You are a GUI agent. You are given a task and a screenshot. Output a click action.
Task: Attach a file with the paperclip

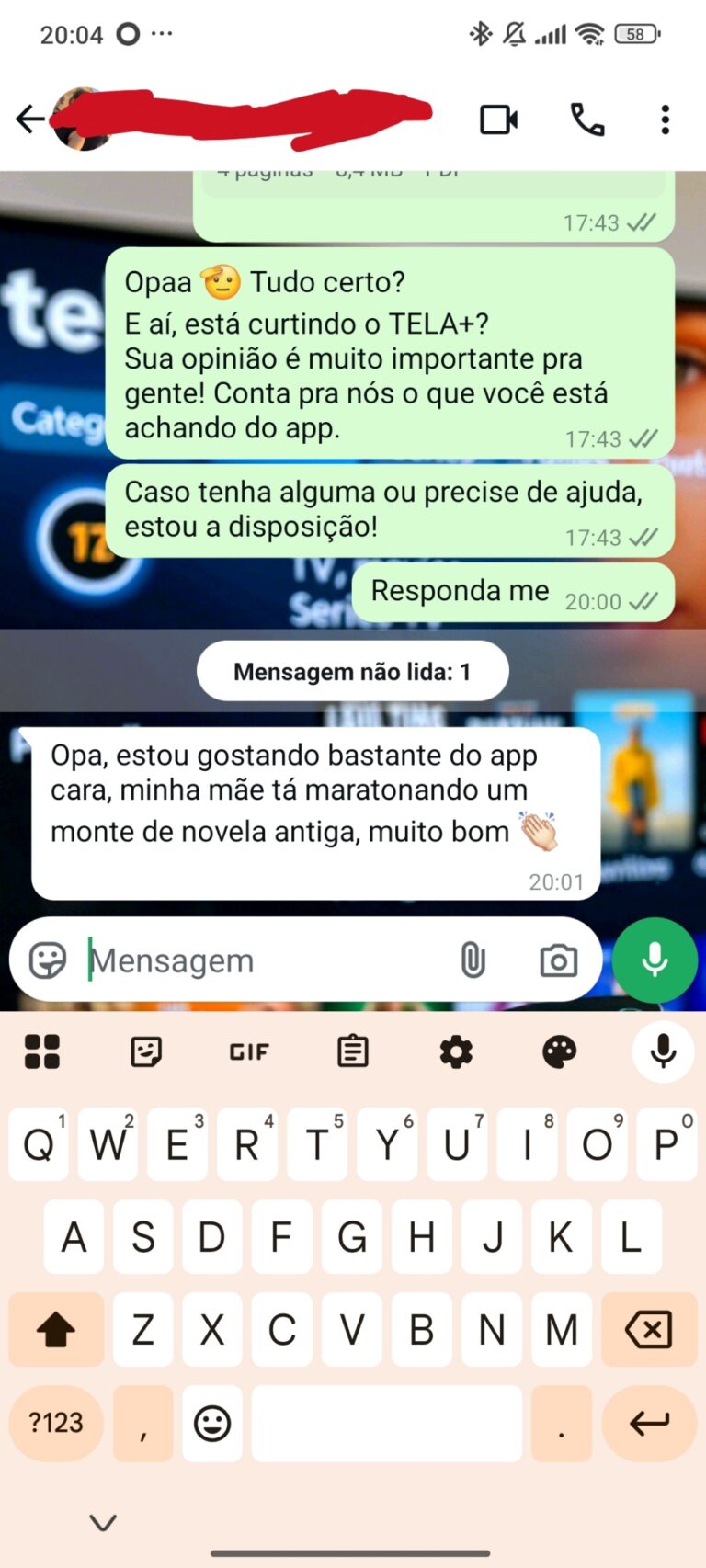tap(473, 960)
